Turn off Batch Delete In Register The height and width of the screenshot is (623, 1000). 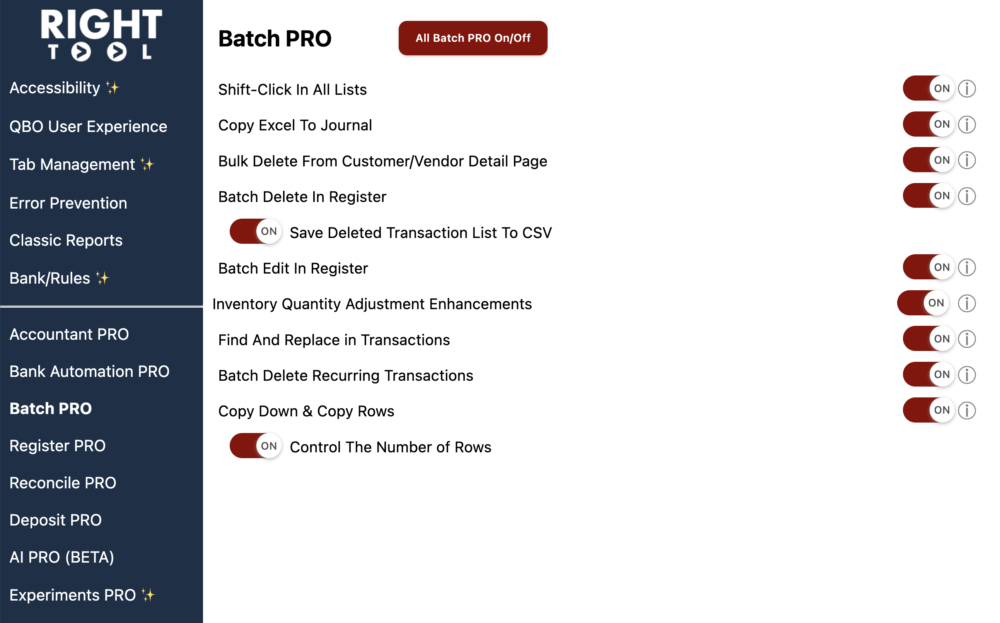[928, 196]
